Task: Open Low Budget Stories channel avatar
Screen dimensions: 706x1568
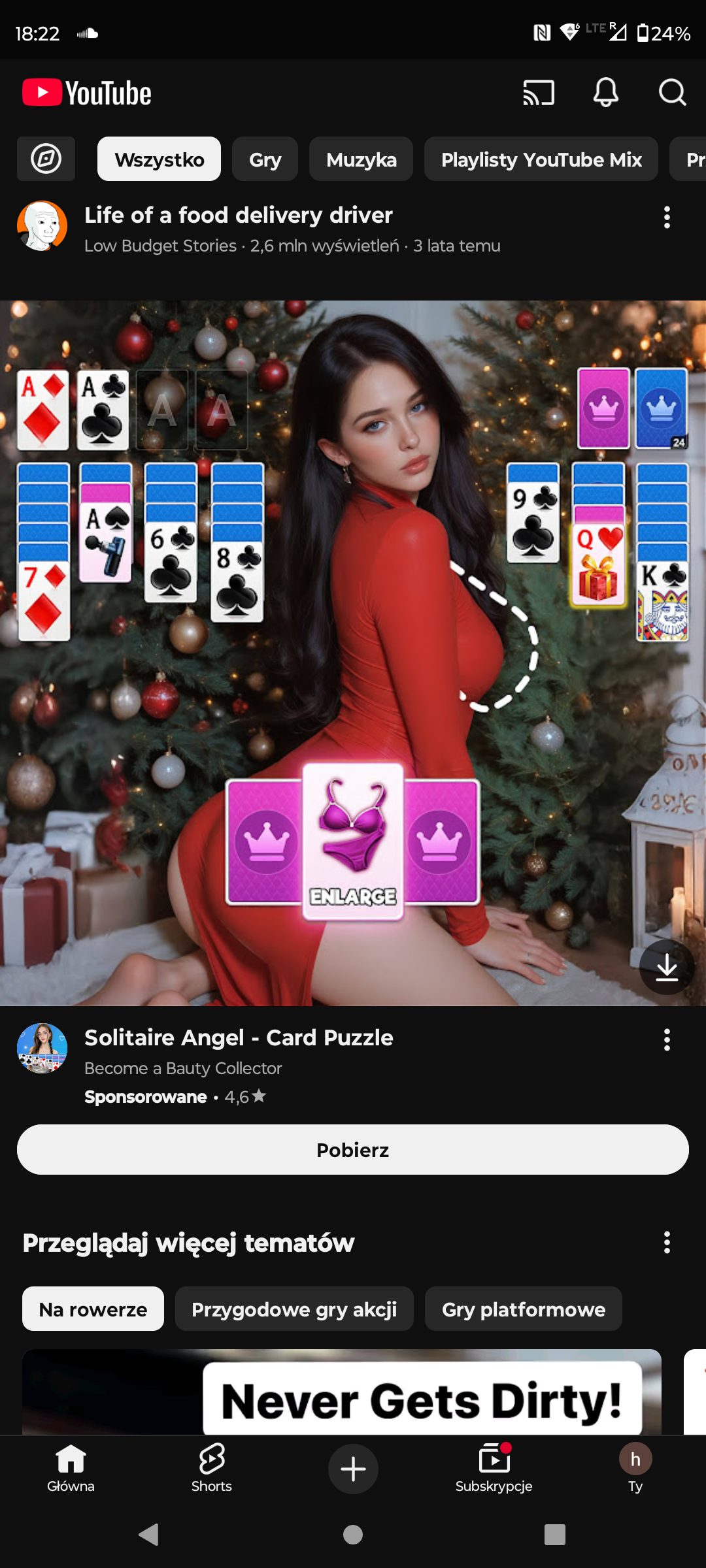Action: point(42,226)
